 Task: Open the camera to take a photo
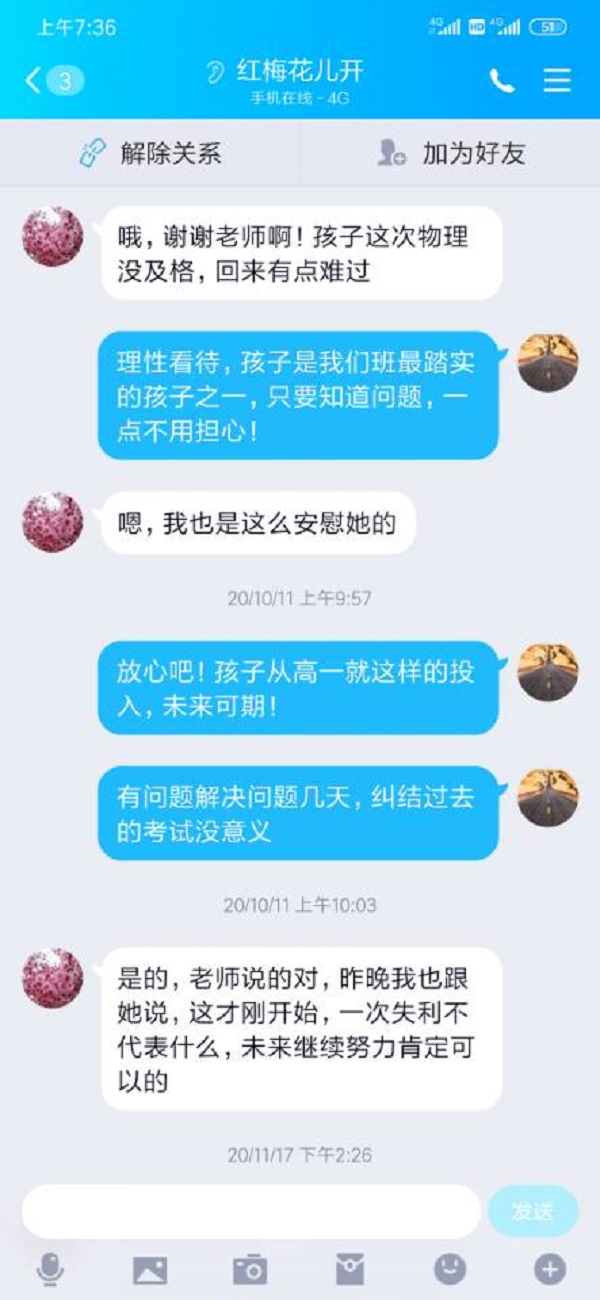click(250, 1270)
